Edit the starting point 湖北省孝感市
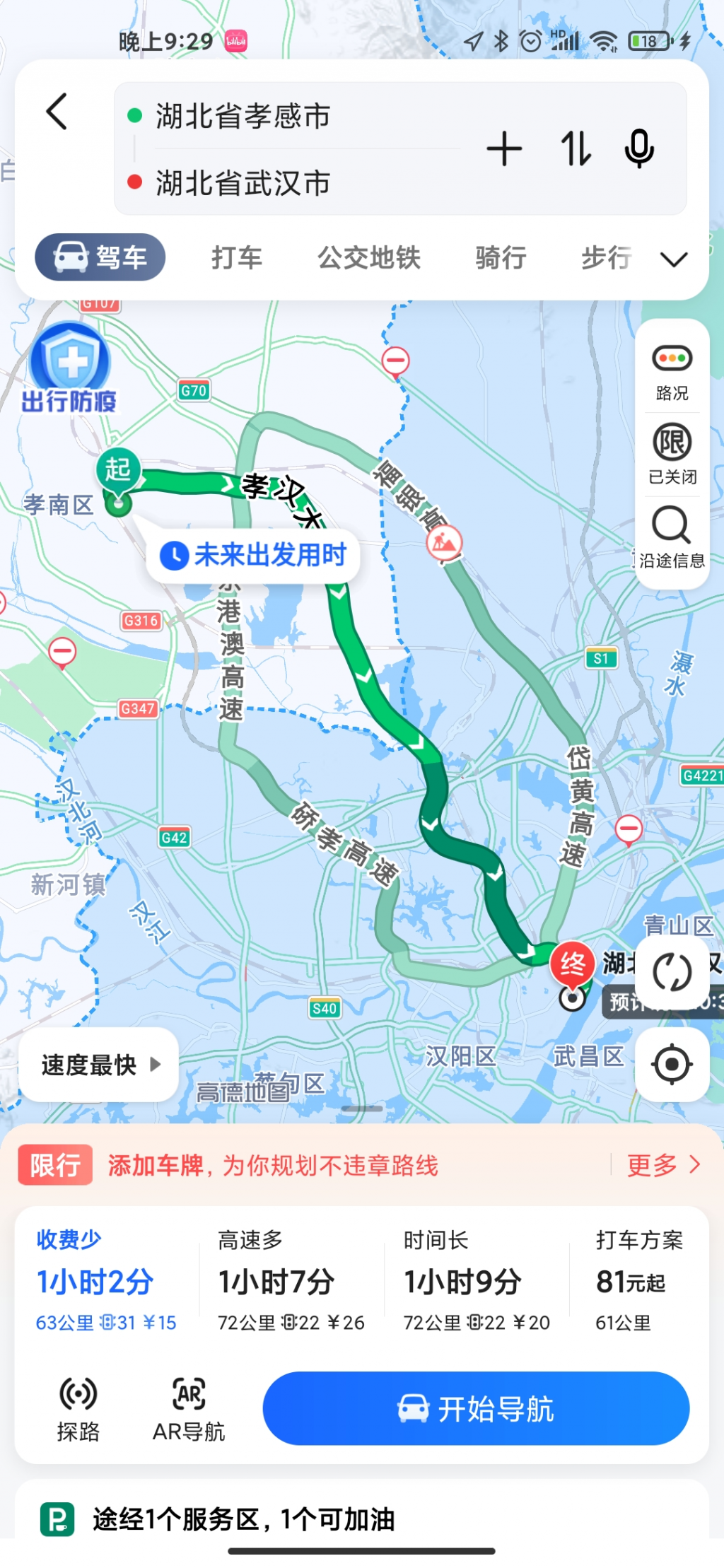This screenshot has width=724, height=1568. point(243,116)
